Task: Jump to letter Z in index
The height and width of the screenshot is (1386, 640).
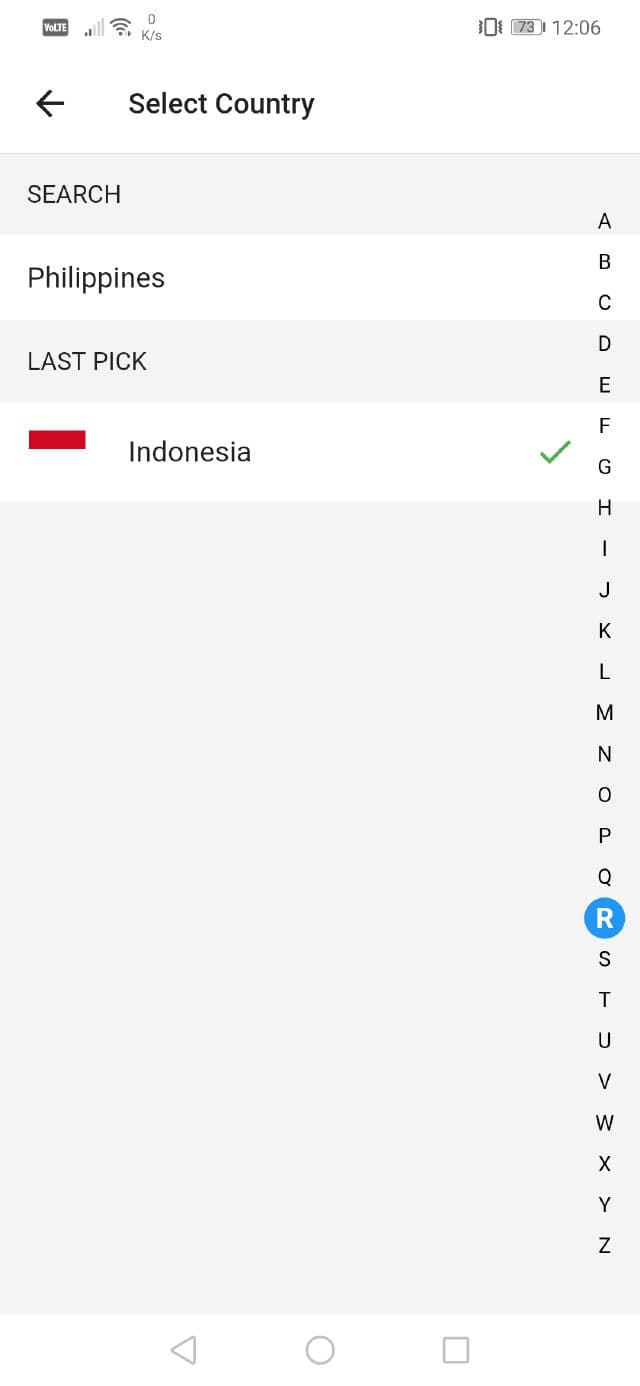Action: point(604,1246)
